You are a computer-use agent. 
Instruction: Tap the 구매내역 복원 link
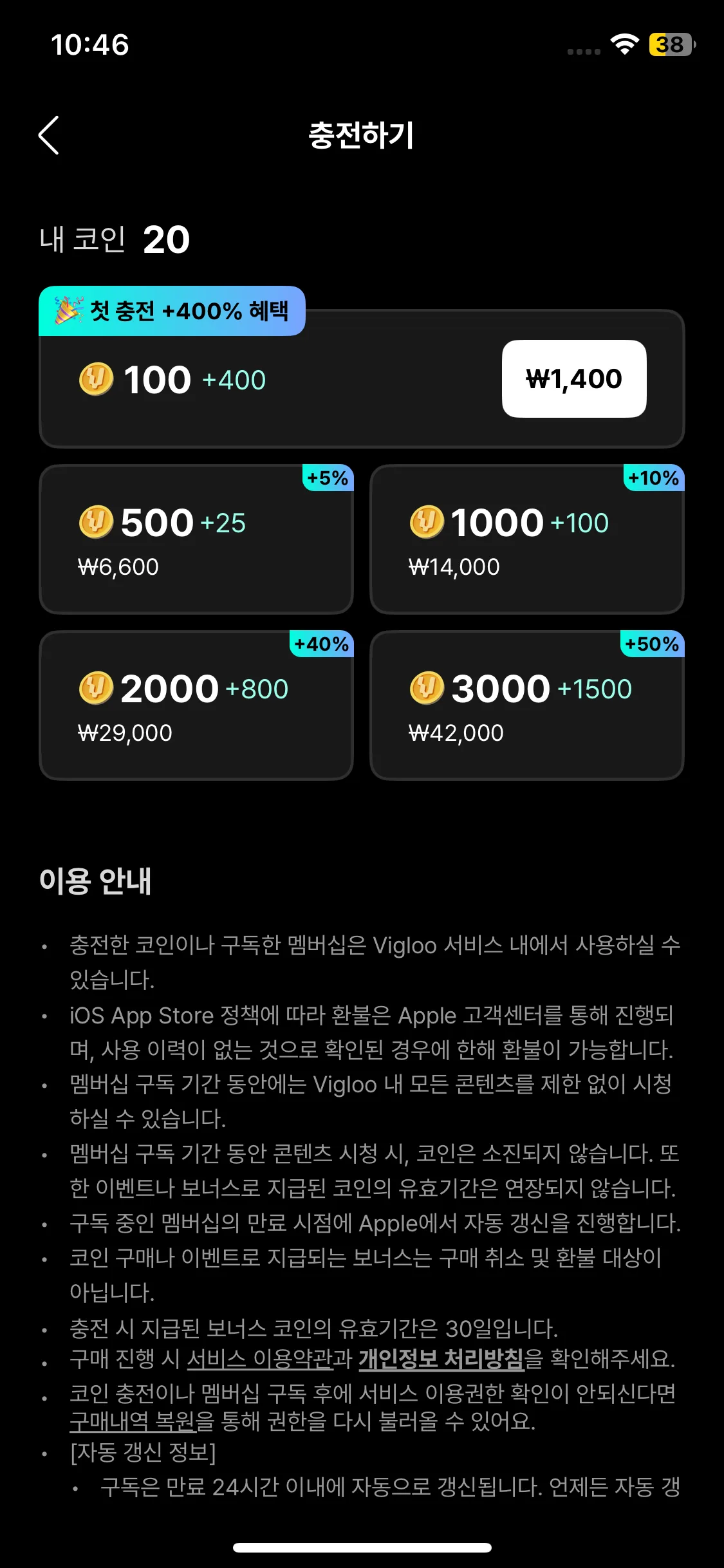133,1421
